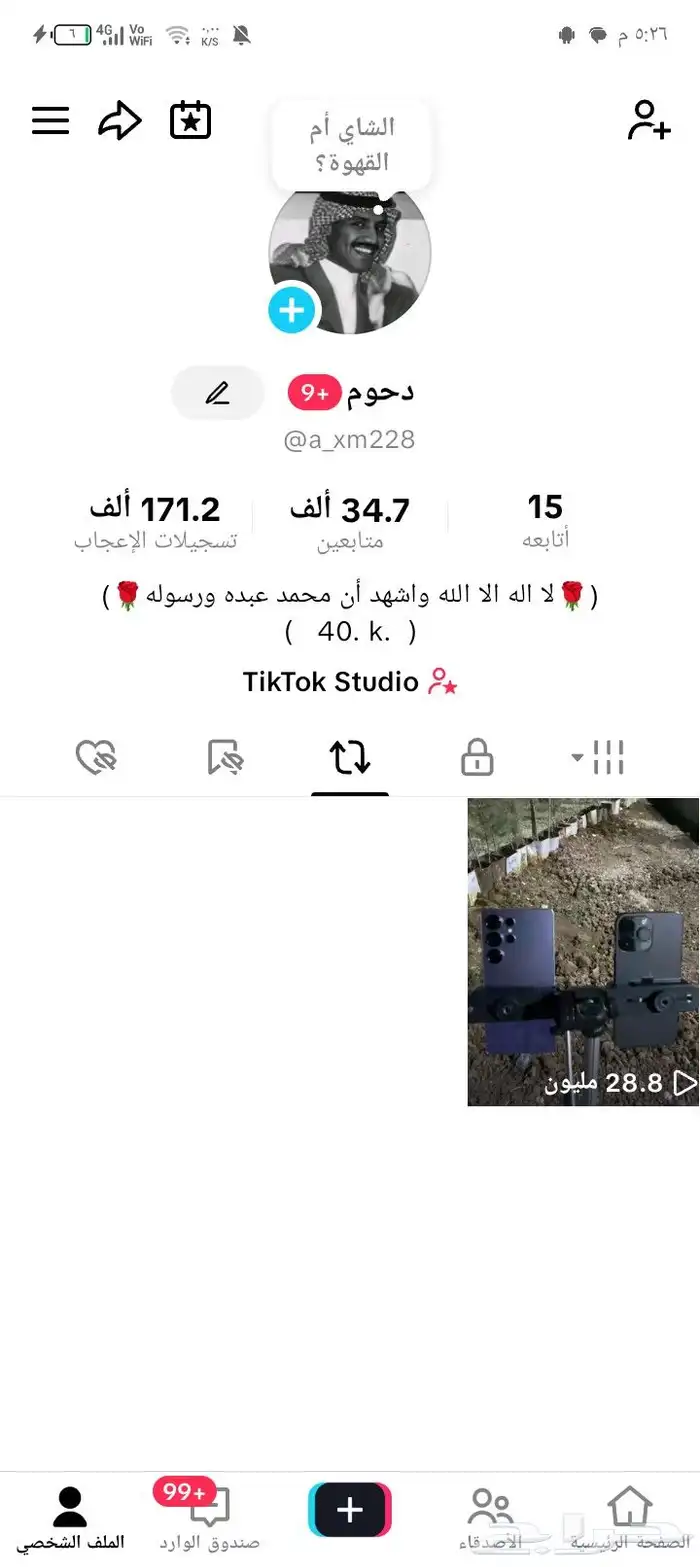Open the calendar star icon
This screenshot has height=1567, width=700.
[190, 120]
